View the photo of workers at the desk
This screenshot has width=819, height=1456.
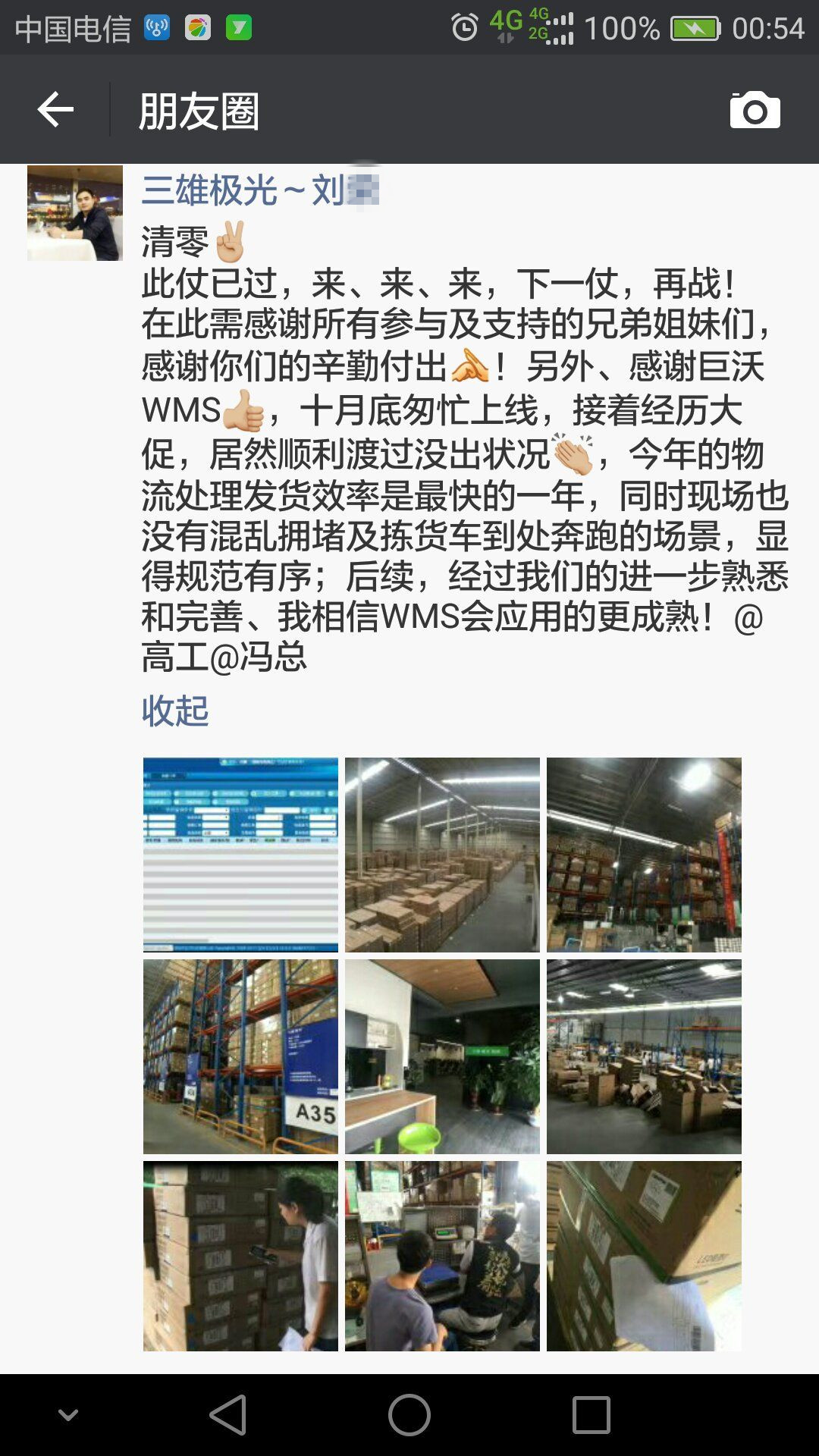(442, 1256)
